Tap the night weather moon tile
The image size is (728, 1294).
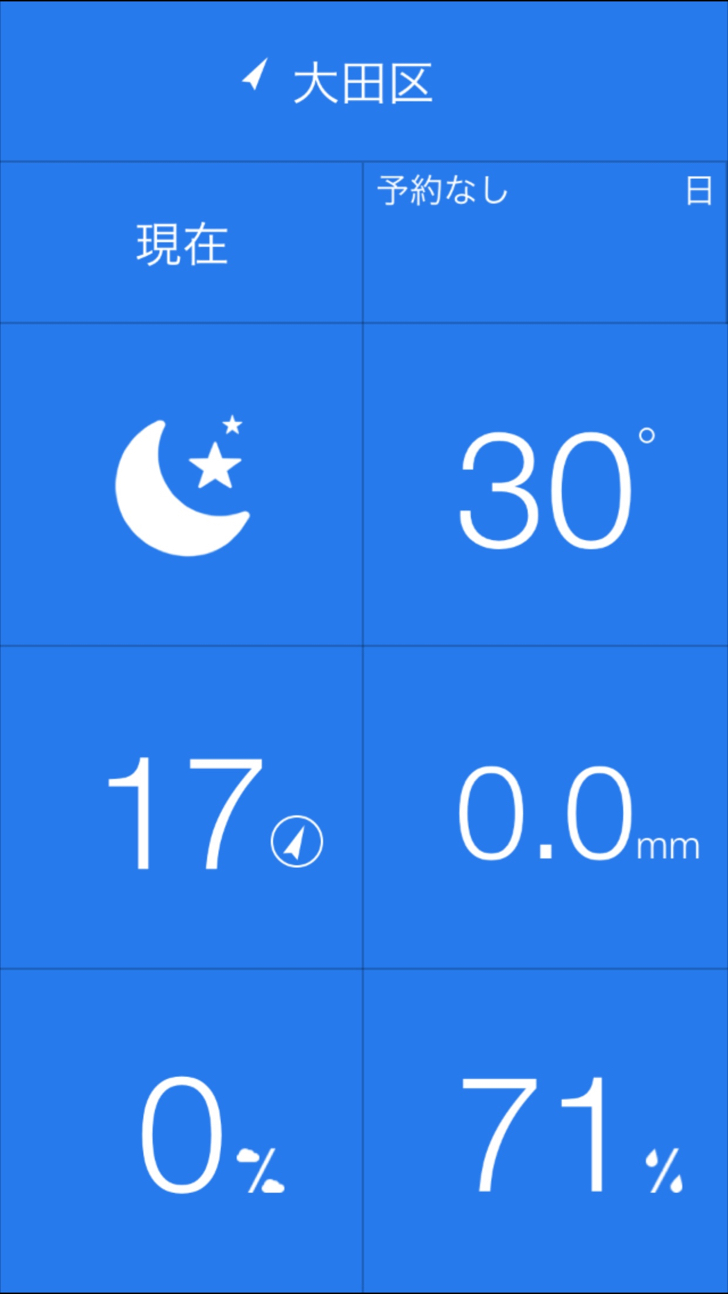tap(181, 485)
